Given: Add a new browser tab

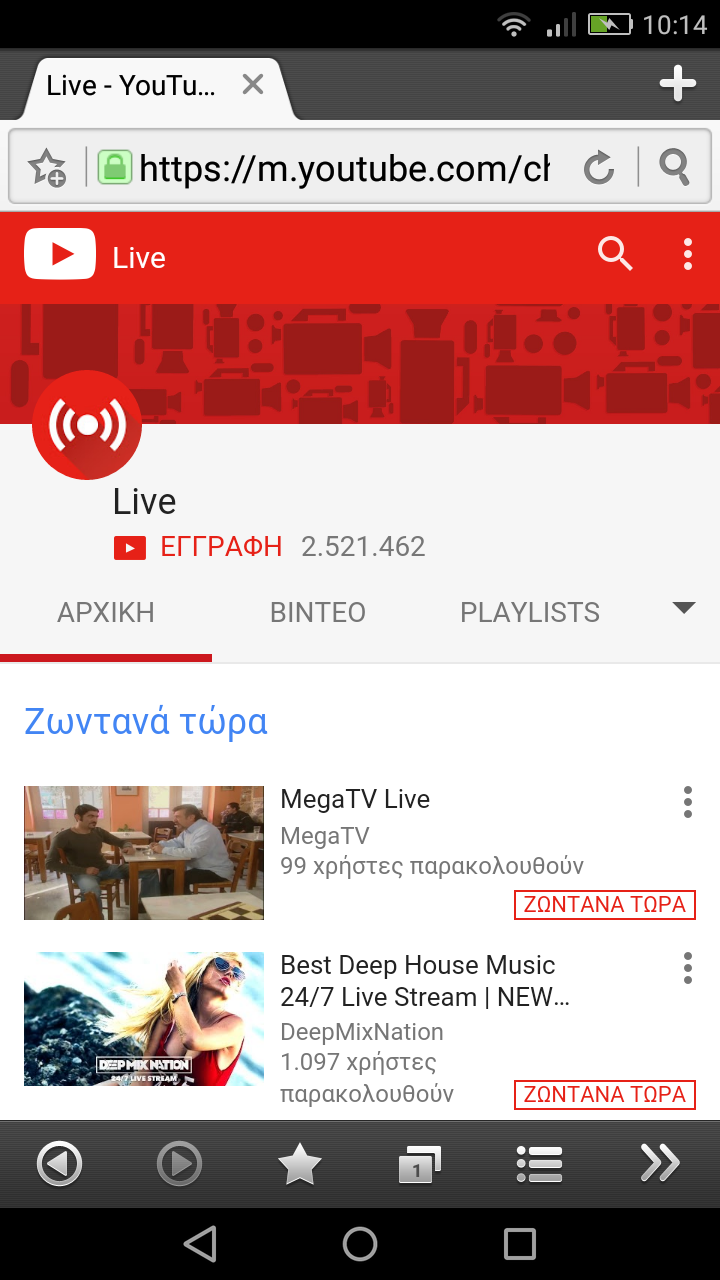Looking at the screenshot, I should 677,84.
